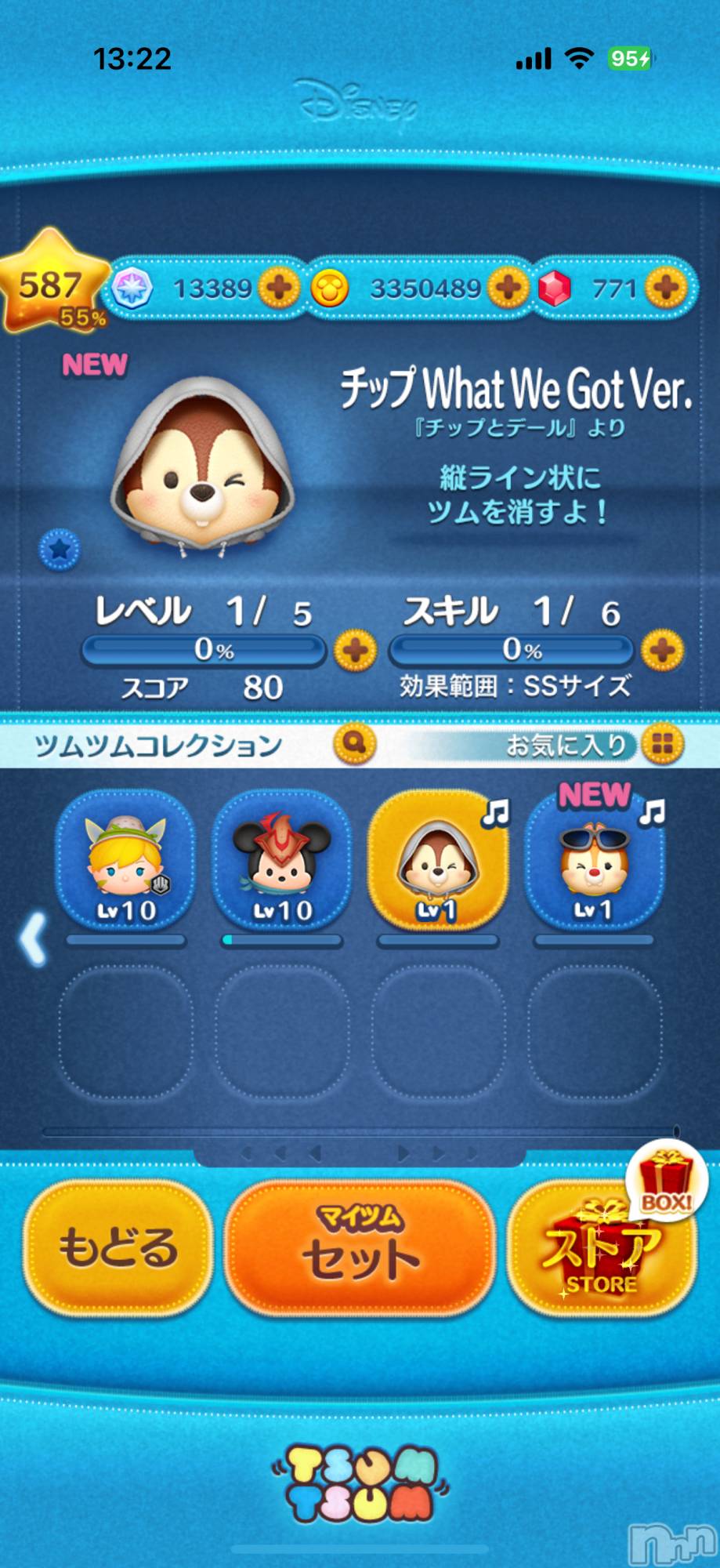Set this as My Tsum (マイツム セット)
720x1568 pixels.
(x=360, y=1247)
